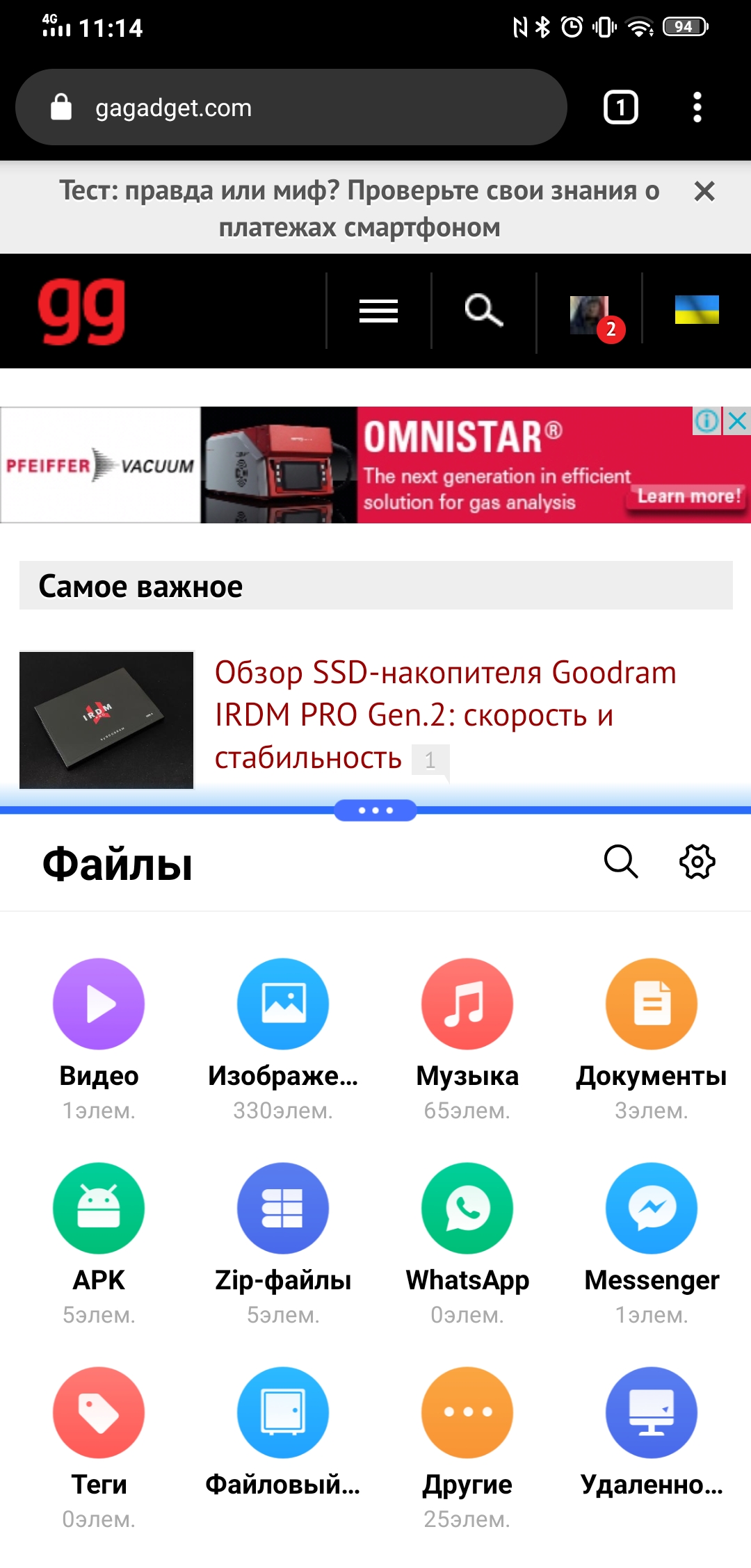Open the Files app settings gear
Screen dimensions: 751x1568
(697, 862)
